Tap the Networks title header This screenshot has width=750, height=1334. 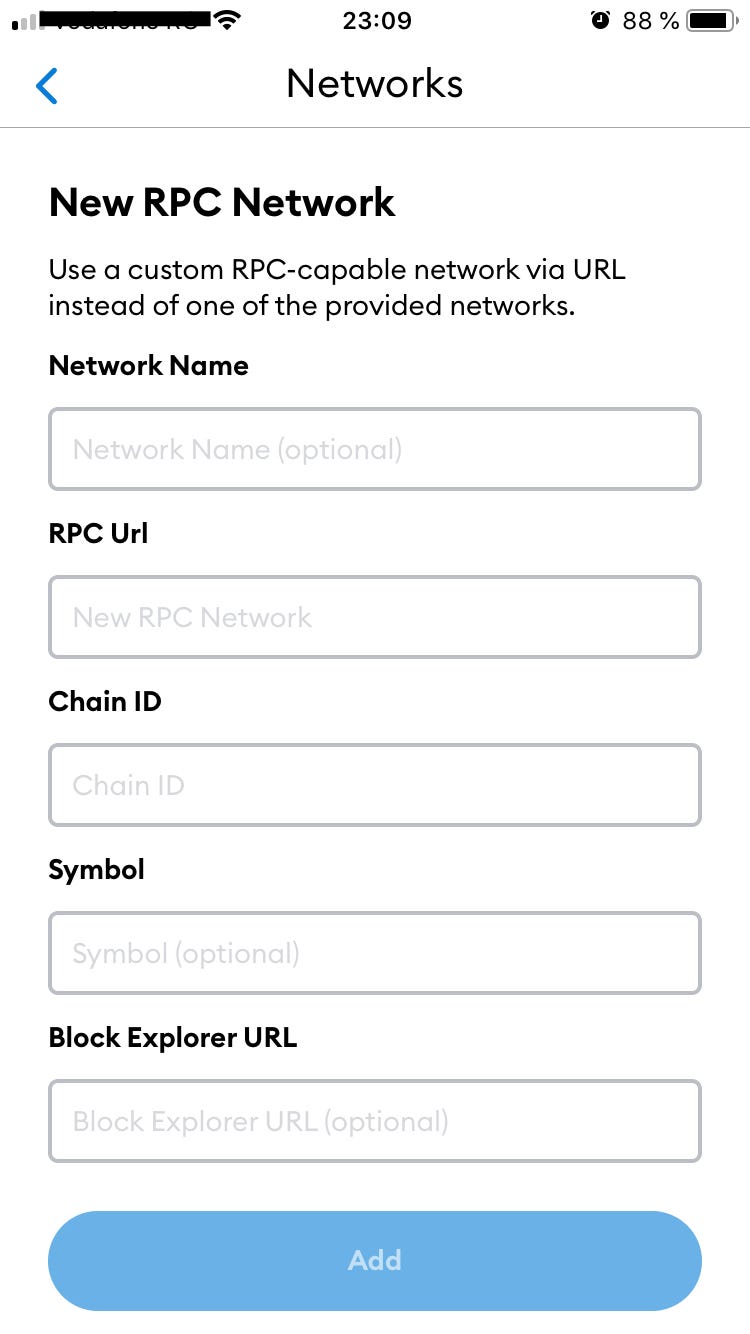(374, 84)
